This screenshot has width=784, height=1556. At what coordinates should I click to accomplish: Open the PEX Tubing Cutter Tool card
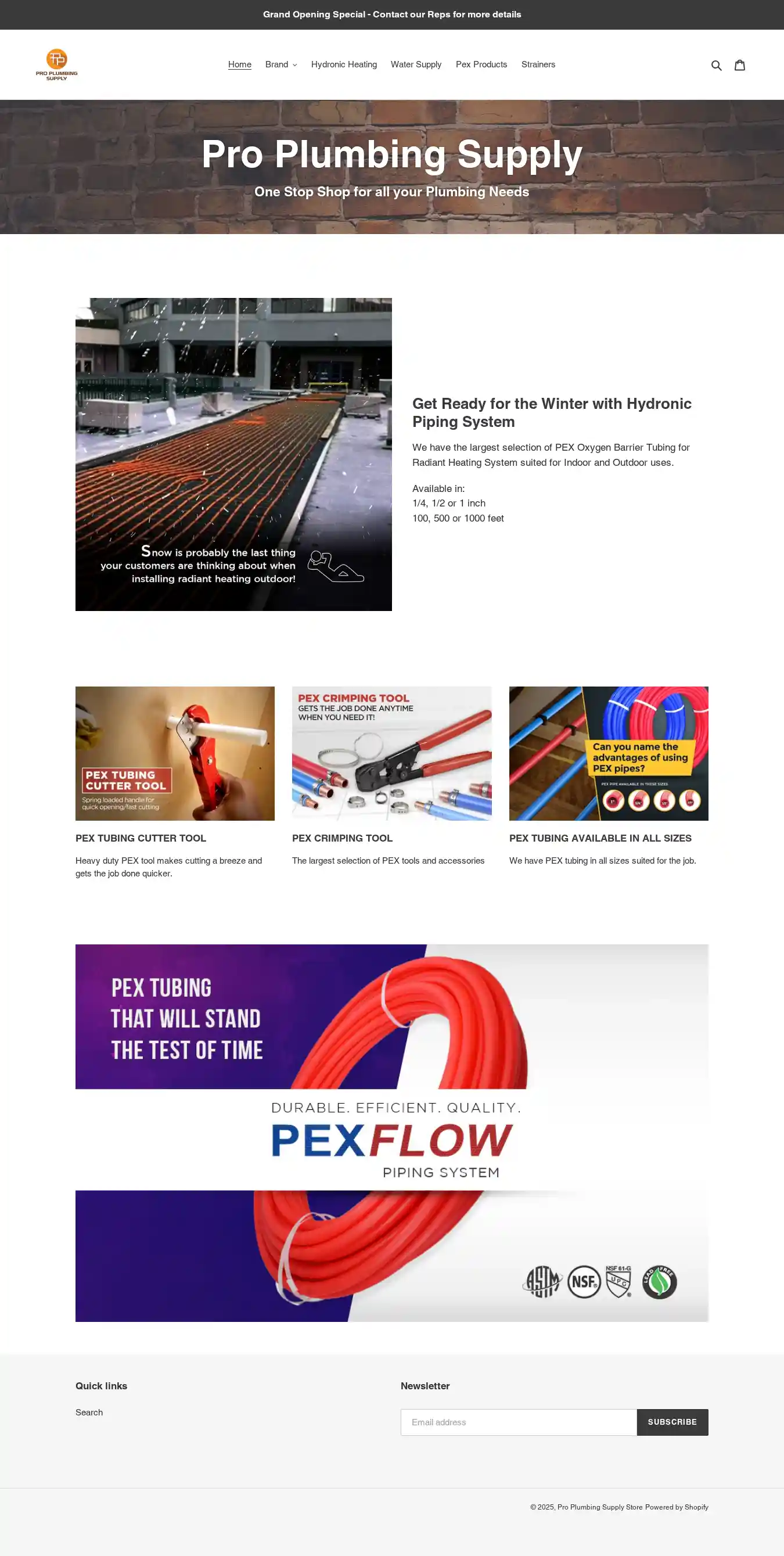[x=175, y=753]
